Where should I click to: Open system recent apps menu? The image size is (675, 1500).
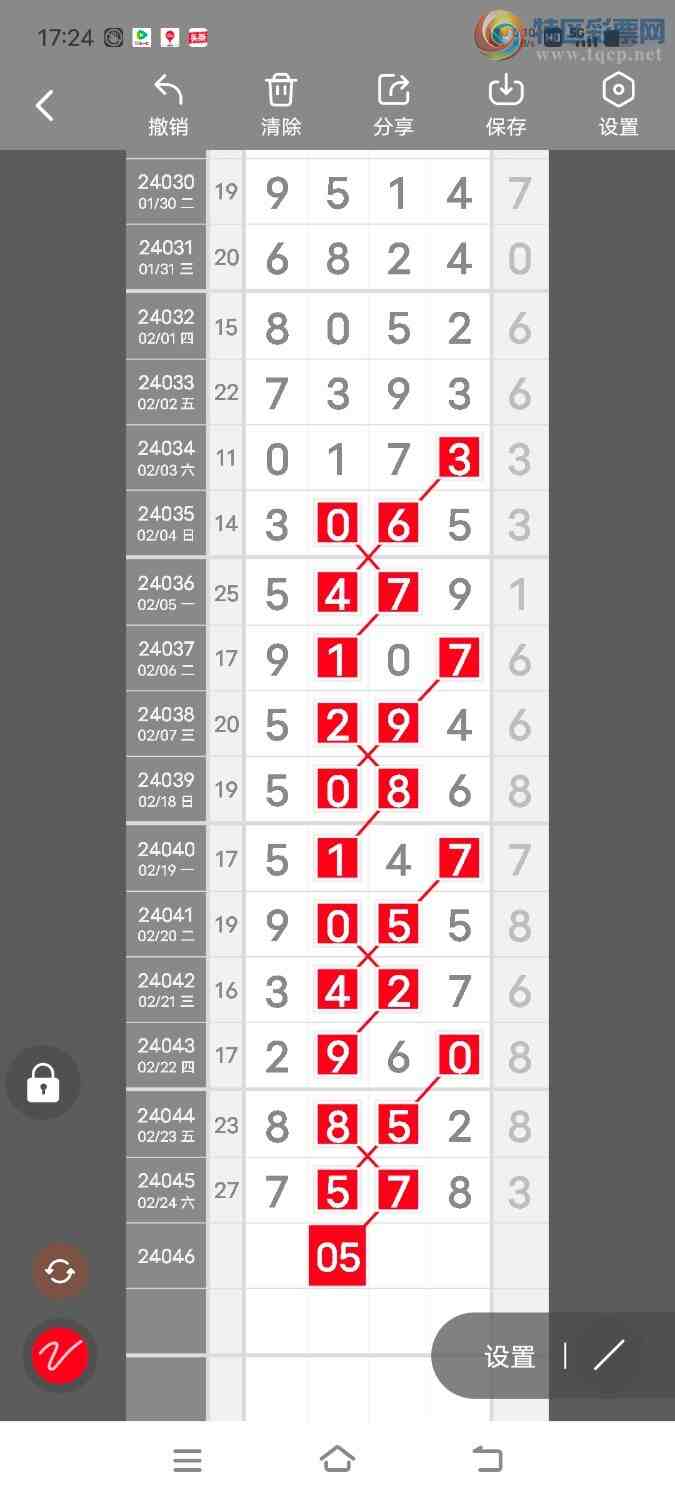[187, 1460]
